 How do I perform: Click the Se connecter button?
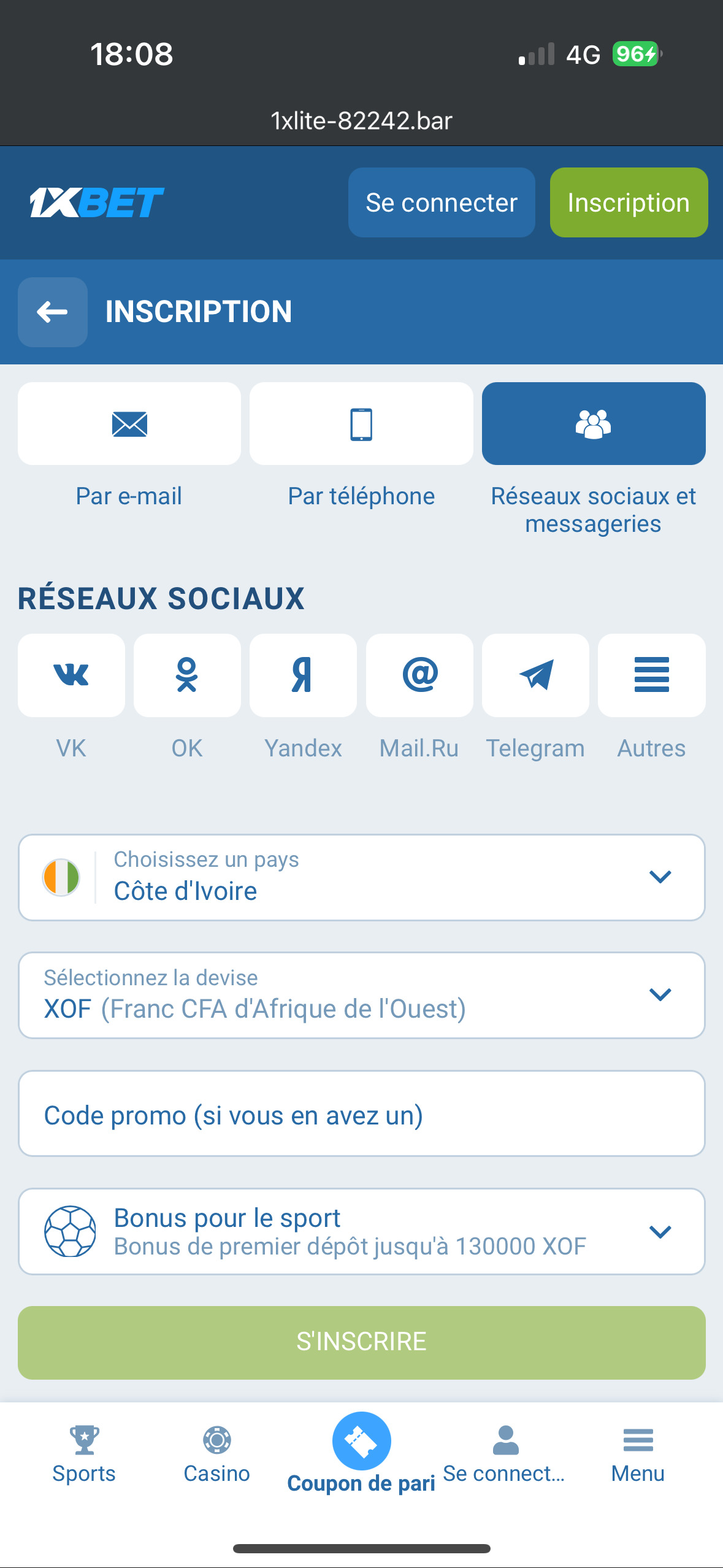coord(441,202)
